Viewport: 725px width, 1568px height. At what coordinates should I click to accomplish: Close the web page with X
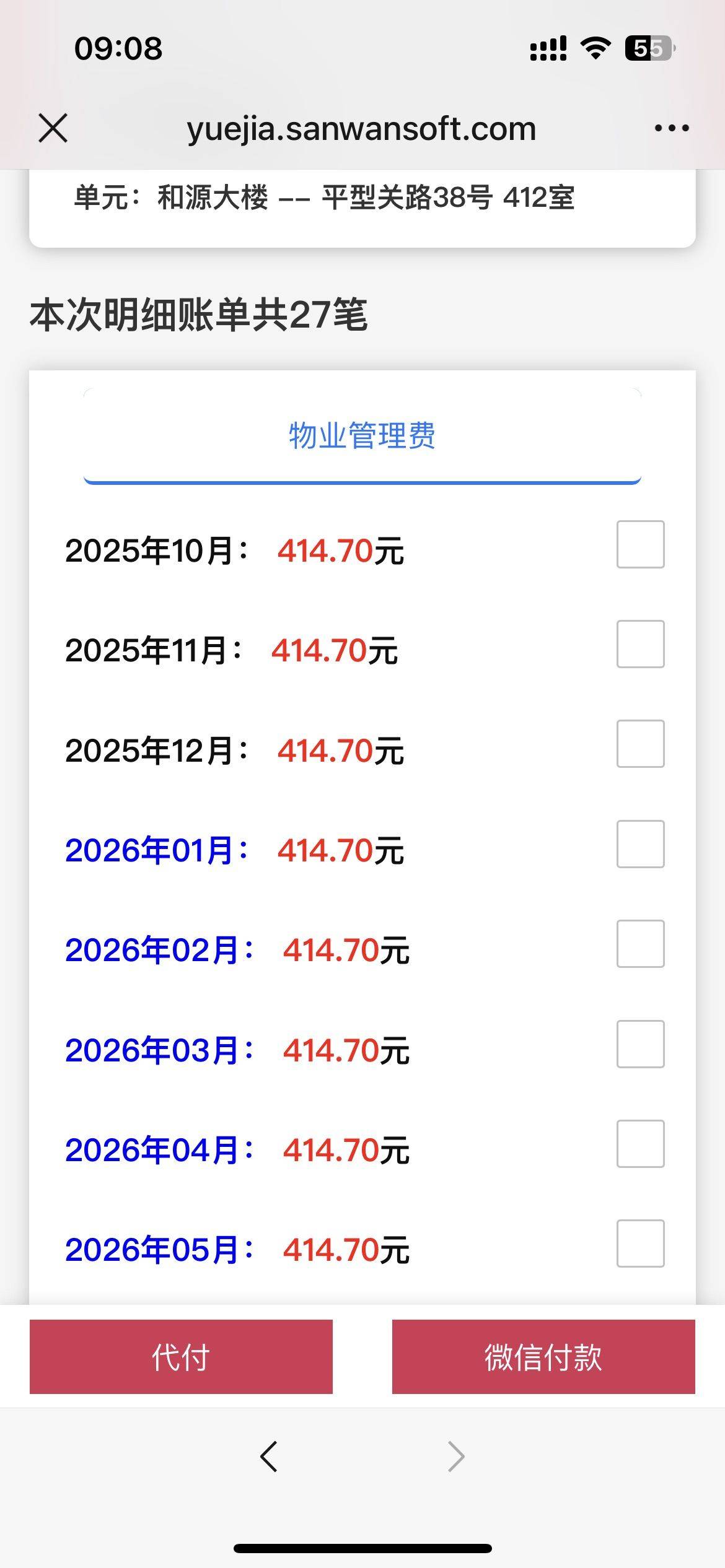53,128
